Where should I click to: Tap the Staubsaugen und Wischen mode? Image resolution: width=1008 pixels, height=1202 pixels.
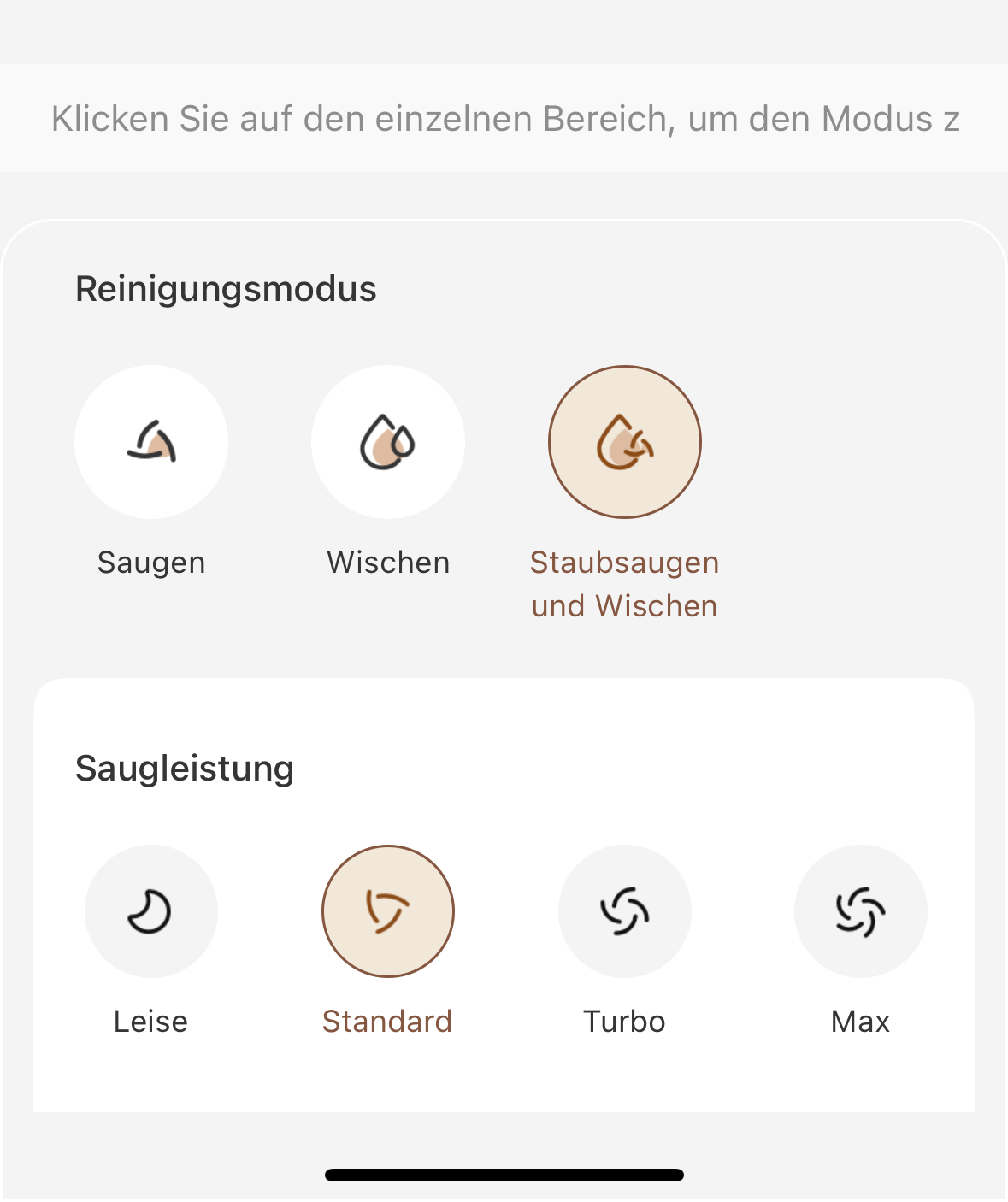(625, 442)
